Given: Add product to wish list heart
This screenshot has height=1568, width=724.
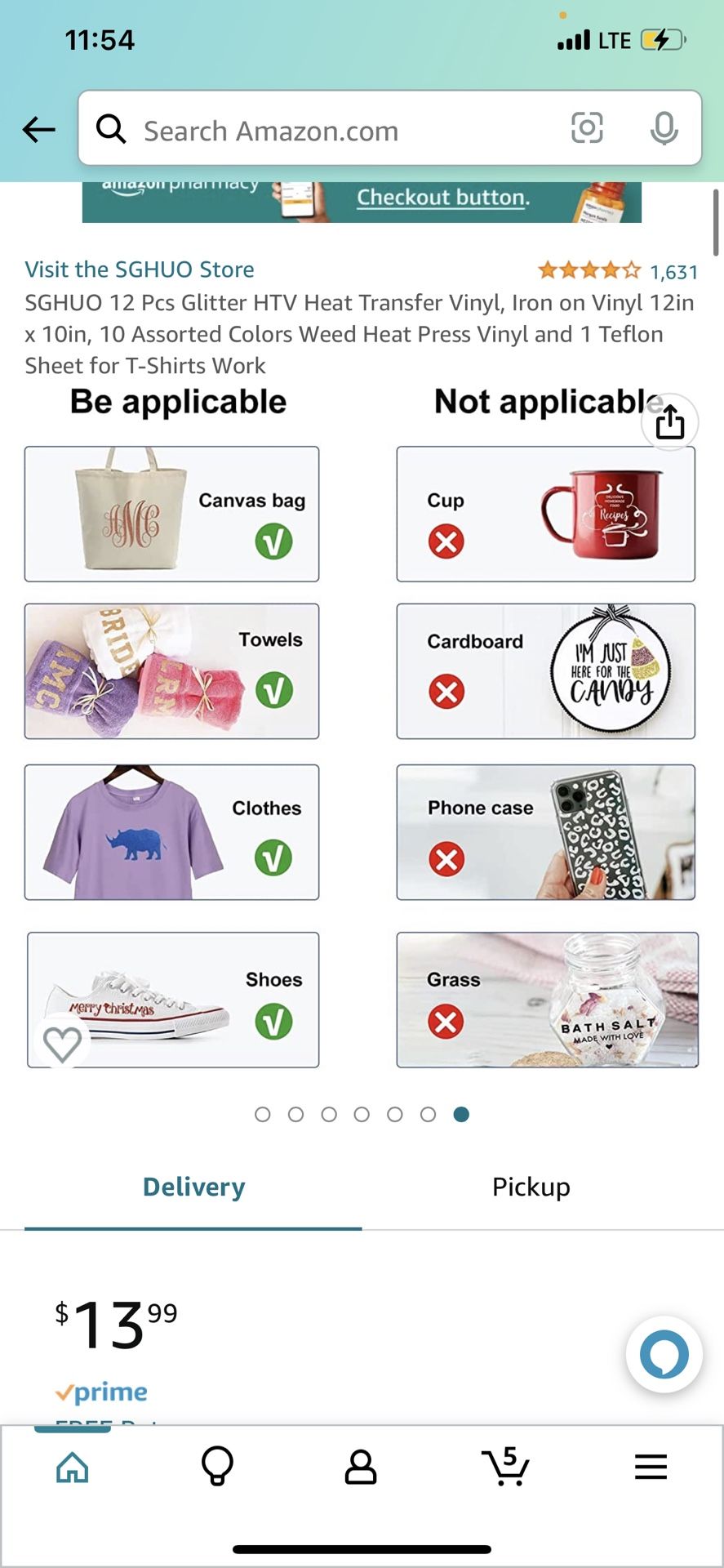Looking at the screenshot, I should (62, 1043).
